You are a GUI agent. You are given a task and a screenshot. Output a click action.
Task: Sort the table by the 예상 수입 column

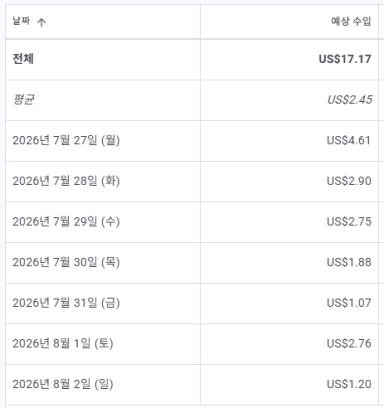coord(351,22)
